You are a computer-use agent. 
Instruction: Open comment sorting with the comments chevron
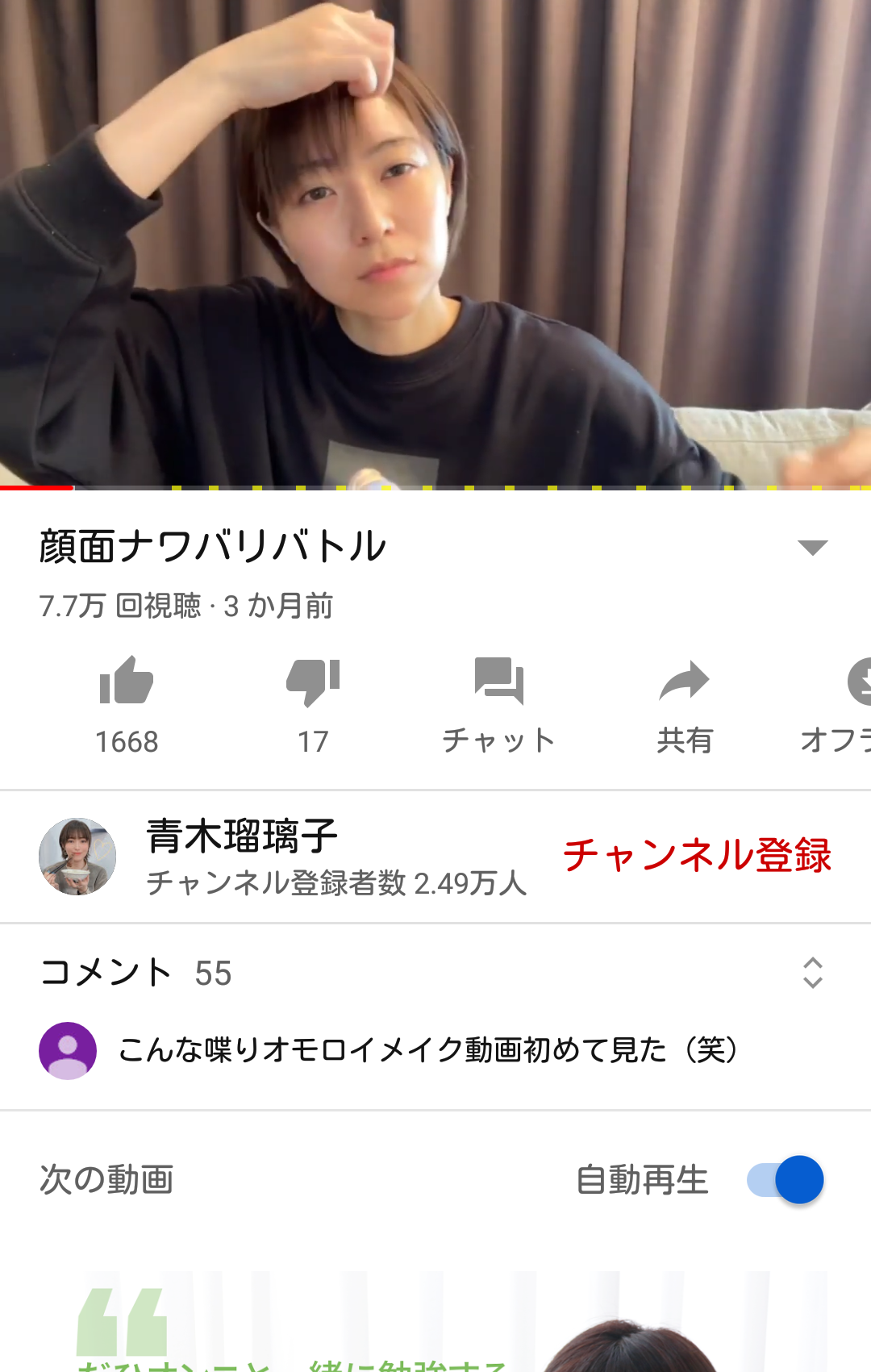(815, 974)
